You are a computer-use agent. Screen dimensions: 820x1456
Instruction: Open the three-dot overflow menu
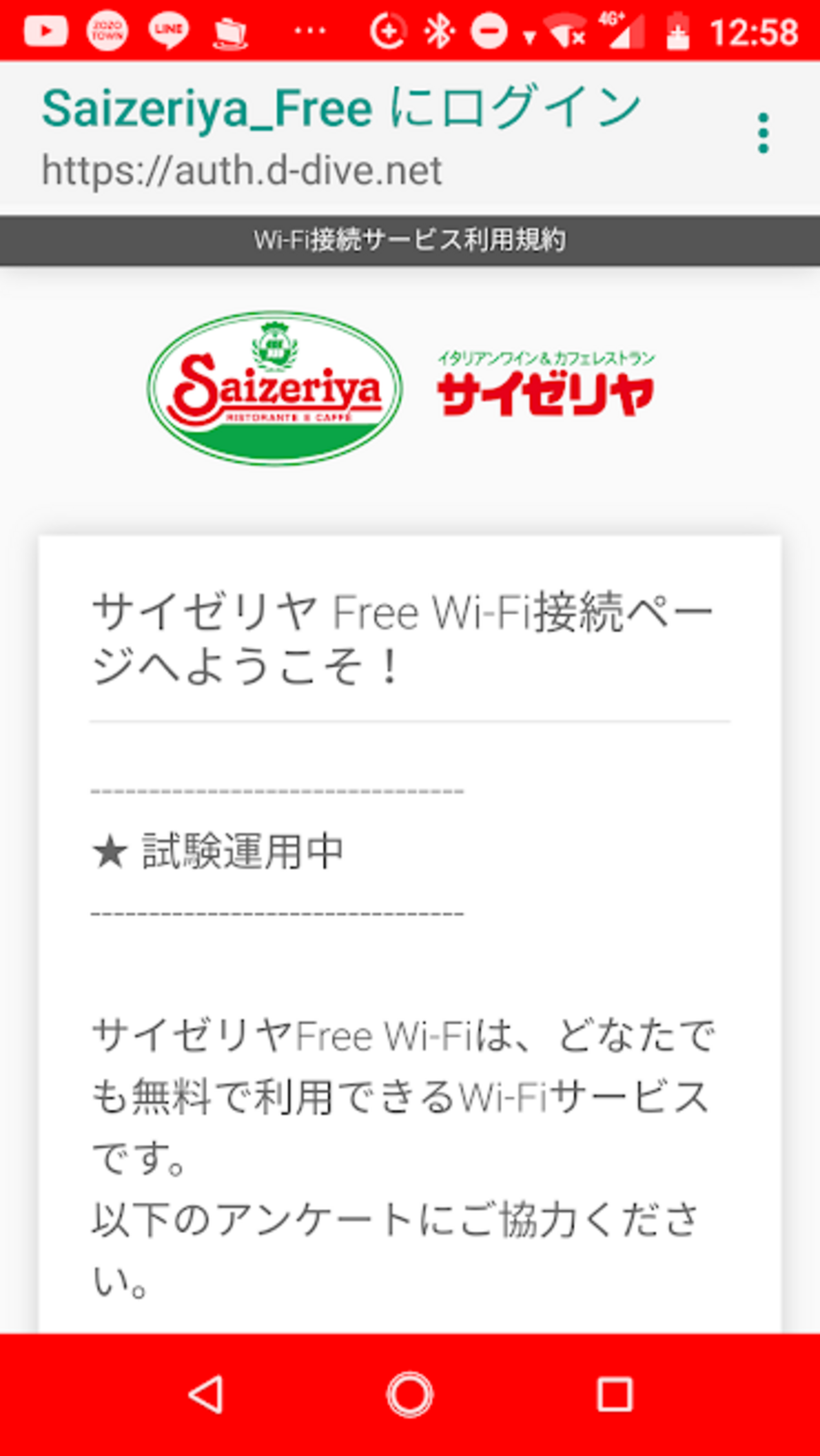click(x=763, y=133)
